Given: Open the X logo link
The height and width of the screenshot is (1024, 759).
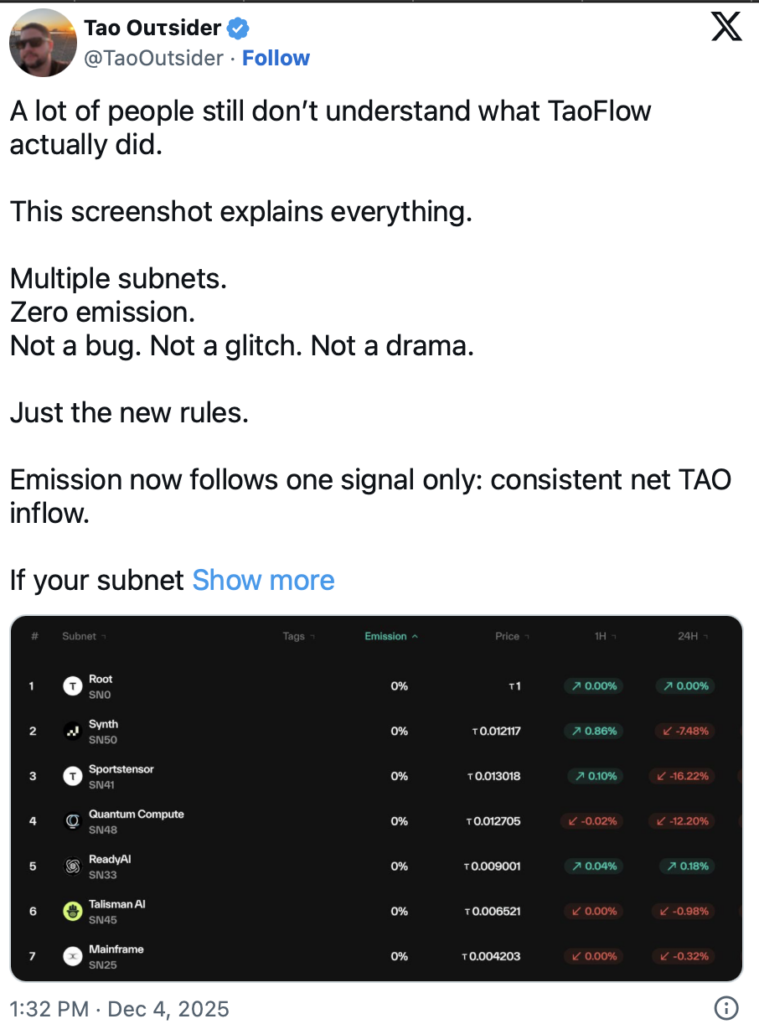Looking at the screenshot, I should click(726, 27).
